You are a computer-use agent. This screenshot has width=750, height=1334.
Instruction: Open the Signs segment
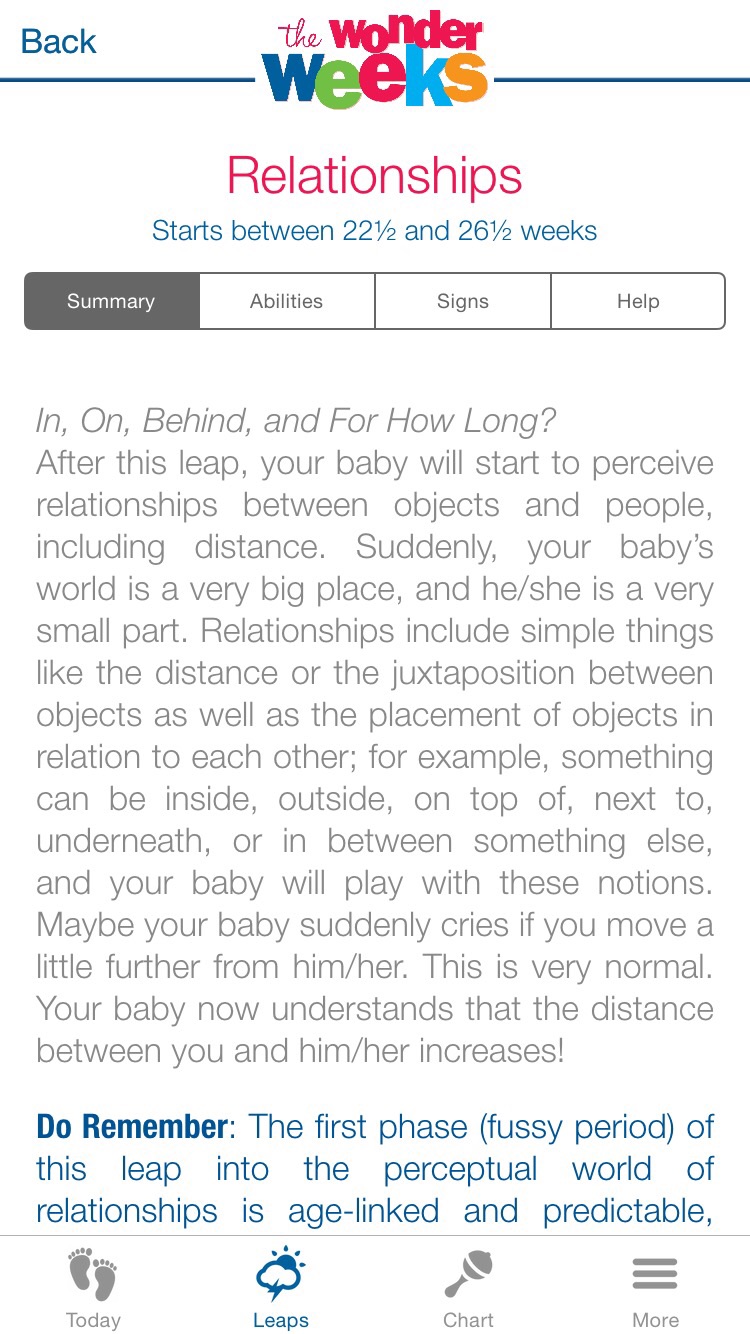(463, 301)
